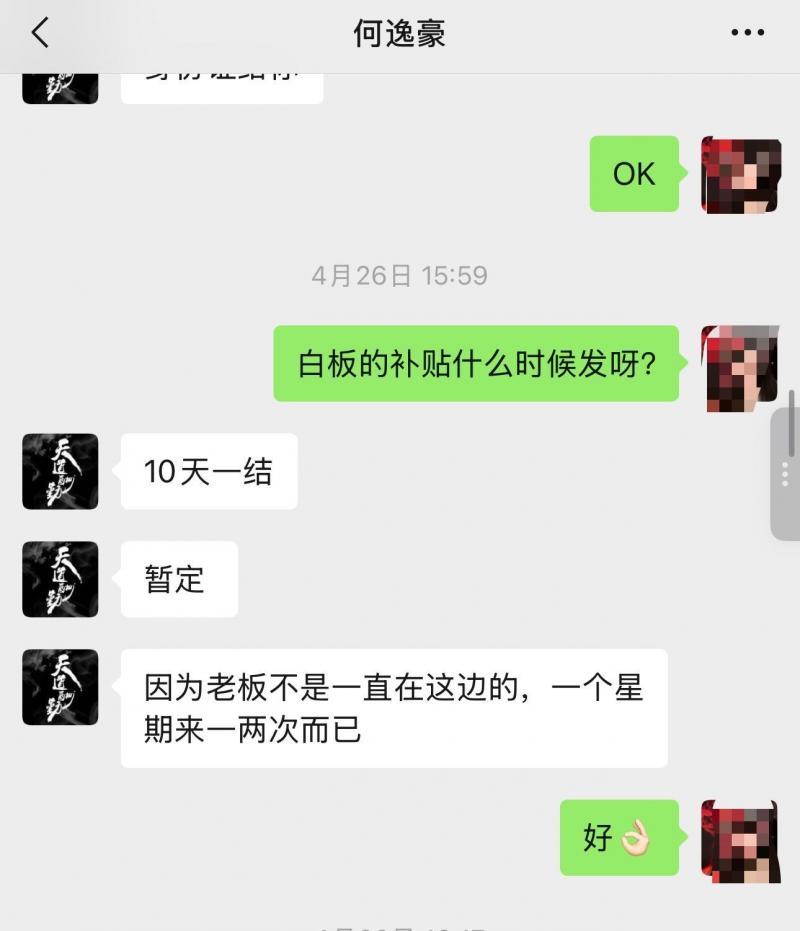The width and height of the screenshot is (800, 931).
Task: Tap my avatar next to the "好" reply
Action: 740,840
